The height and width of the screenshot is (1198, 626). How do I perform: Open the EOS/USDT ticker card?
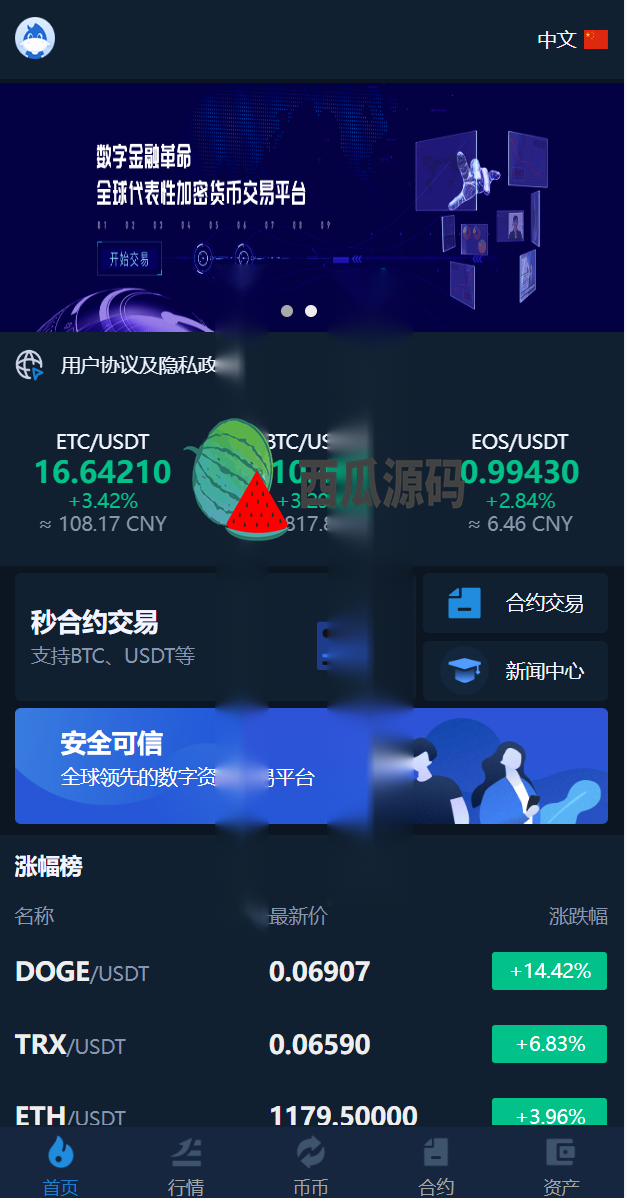click(x=519, y=482)
